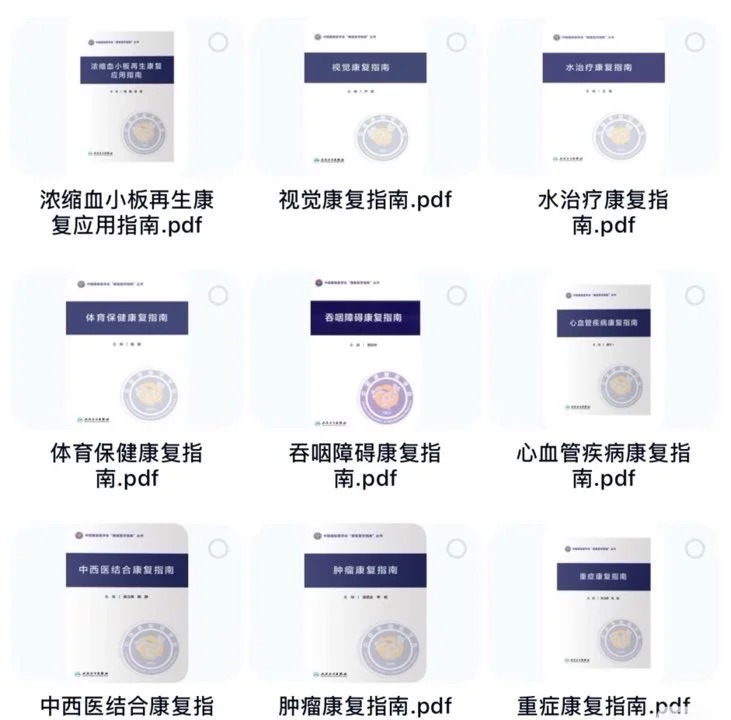The width and height of the screenshot is (731, 720).
Task: Open 心血管疾病康复指南.pdf
Action: tap(602, 352)
